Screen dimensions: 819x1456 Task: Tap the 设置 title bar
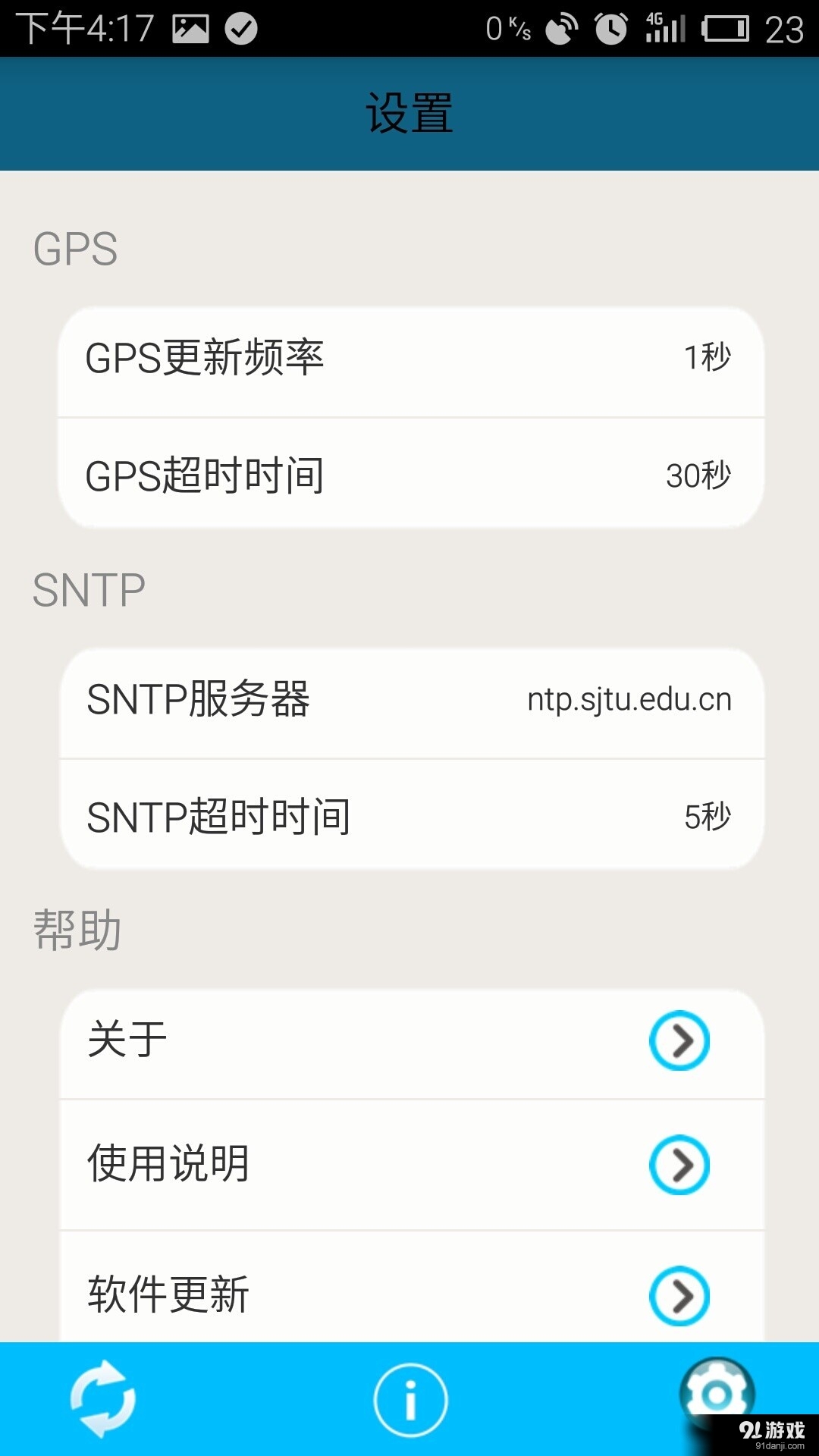tap(409, 114)
